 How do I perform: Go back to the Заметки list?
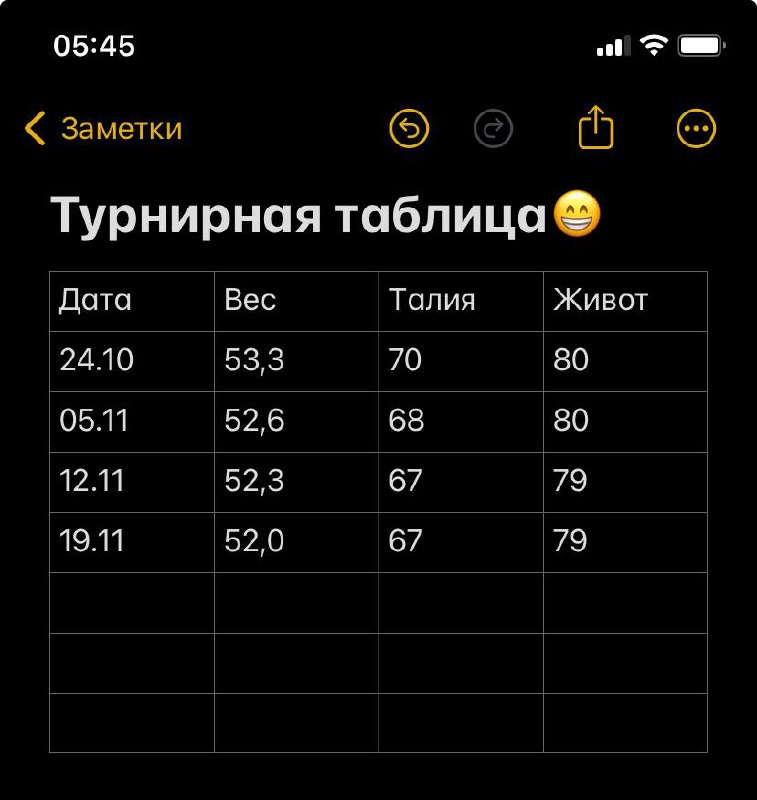coord(104,129)
